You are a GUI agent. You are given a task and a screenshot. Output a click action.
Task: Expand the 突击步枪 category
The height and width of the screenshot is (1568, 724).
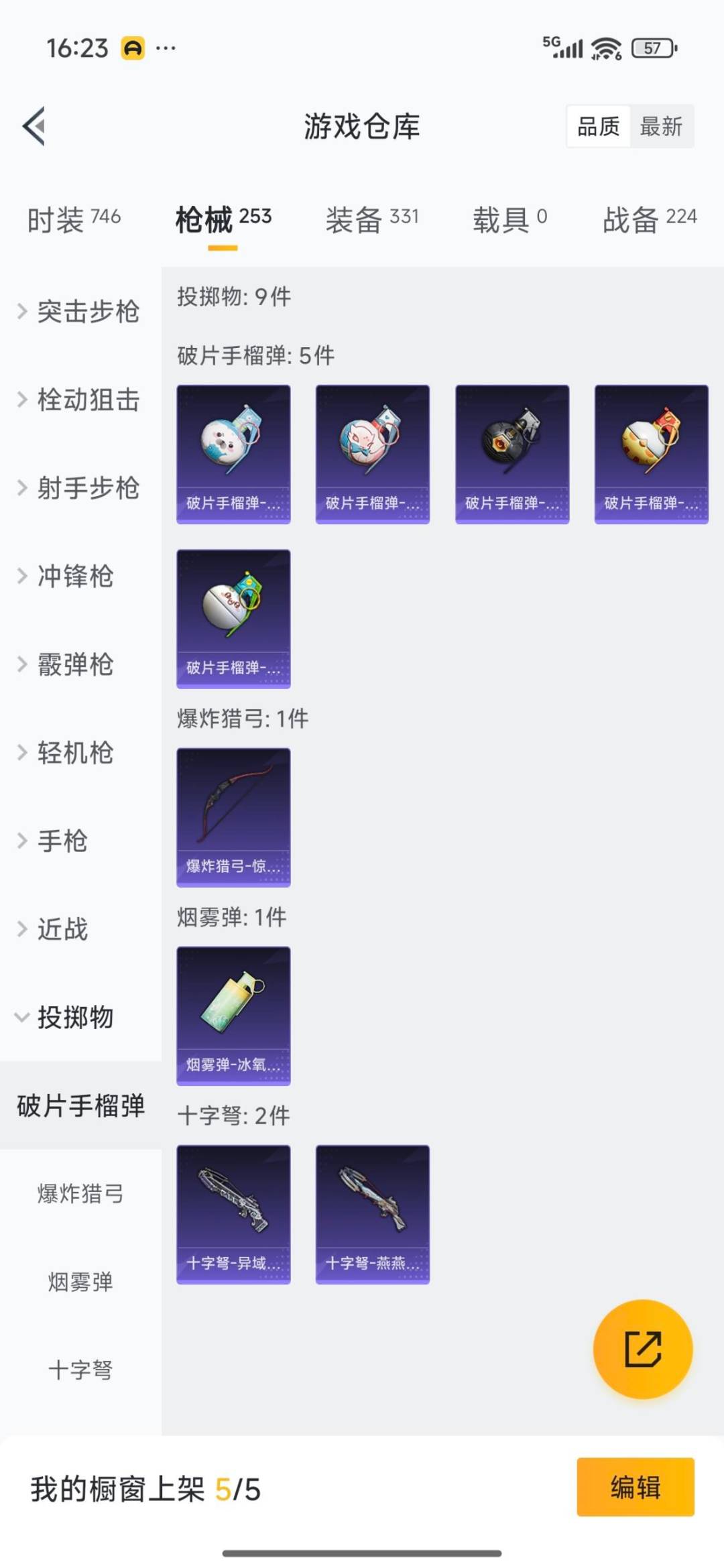point(87,312)
